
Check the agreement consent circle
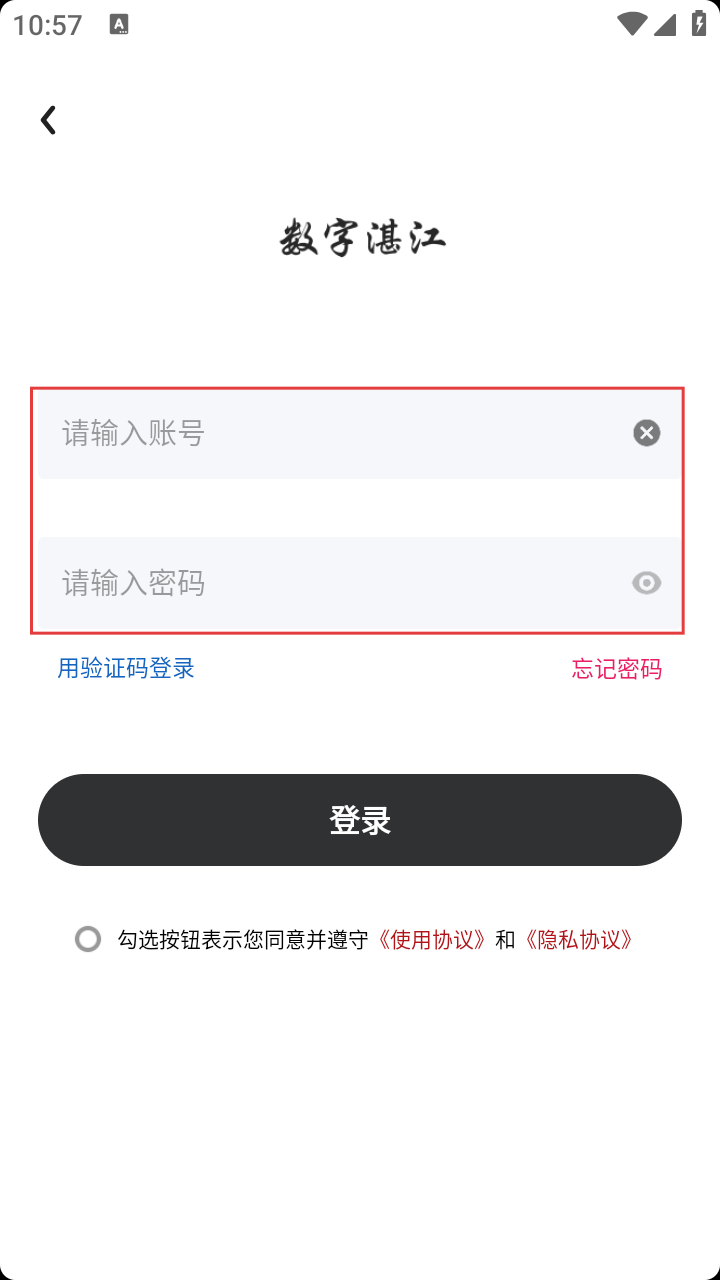88,939
